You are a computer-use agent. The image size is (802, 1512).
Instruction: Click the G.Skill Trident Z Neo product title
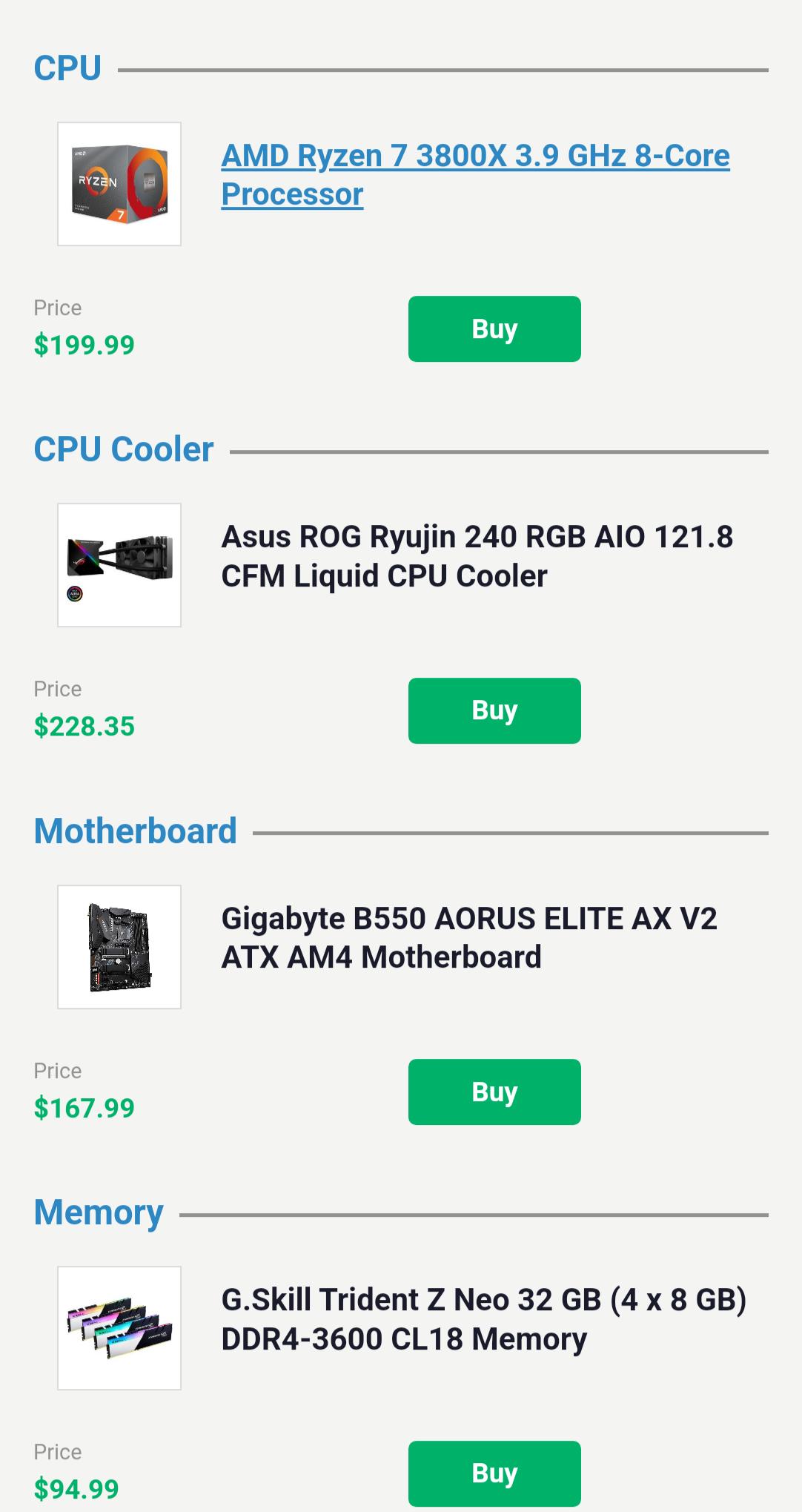[485, 1319]
